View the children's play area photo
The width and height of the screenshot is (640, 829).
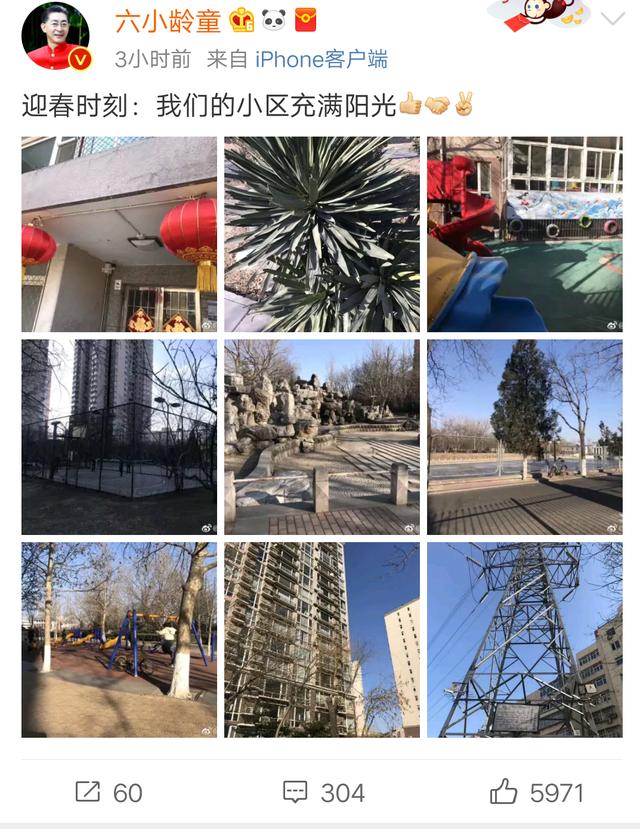click(x=119, y=640)
